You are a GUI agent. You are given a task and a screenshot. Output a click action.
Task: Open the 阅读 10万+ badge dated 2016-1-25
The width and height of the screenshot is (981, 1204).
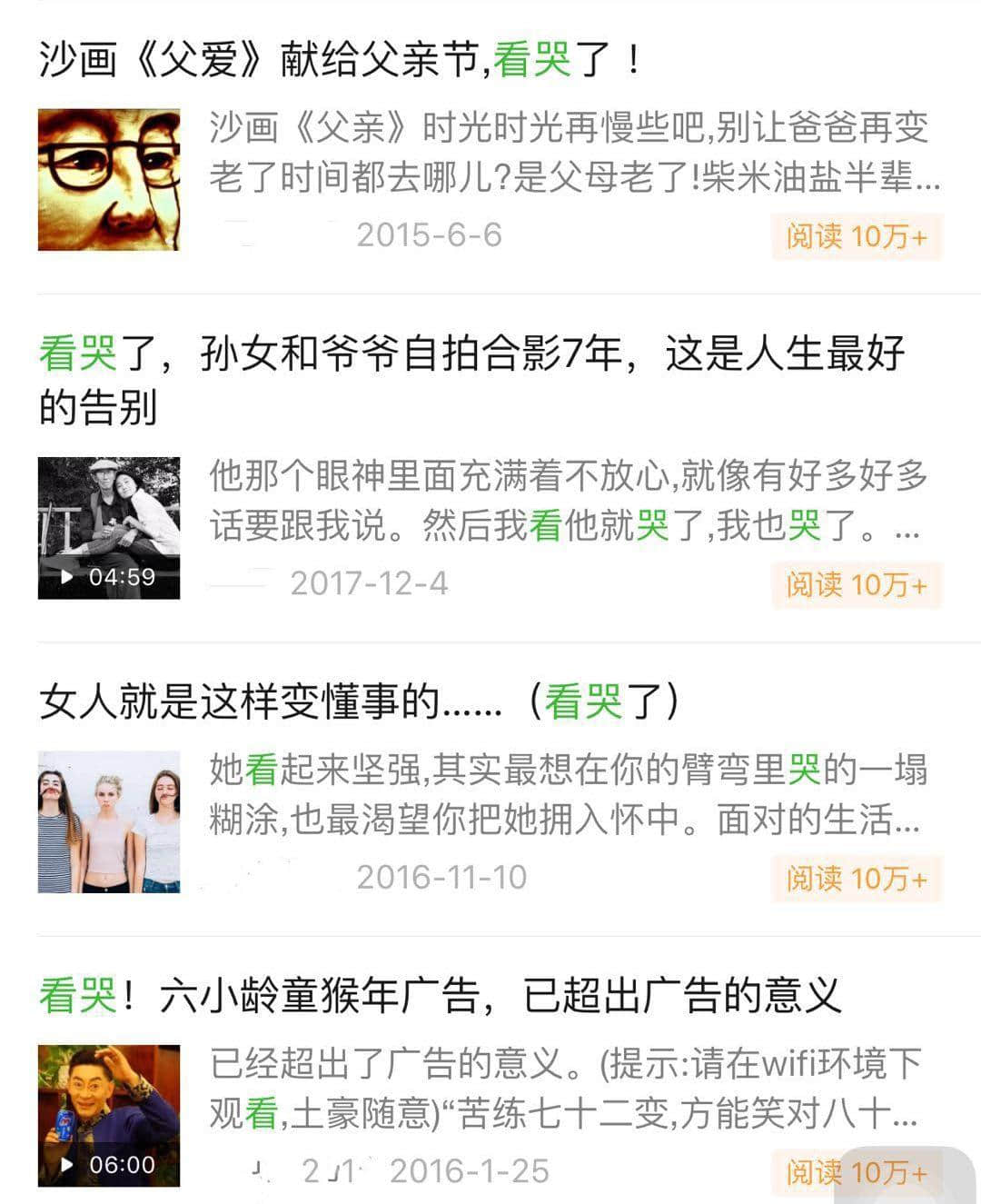(855, 1174)
